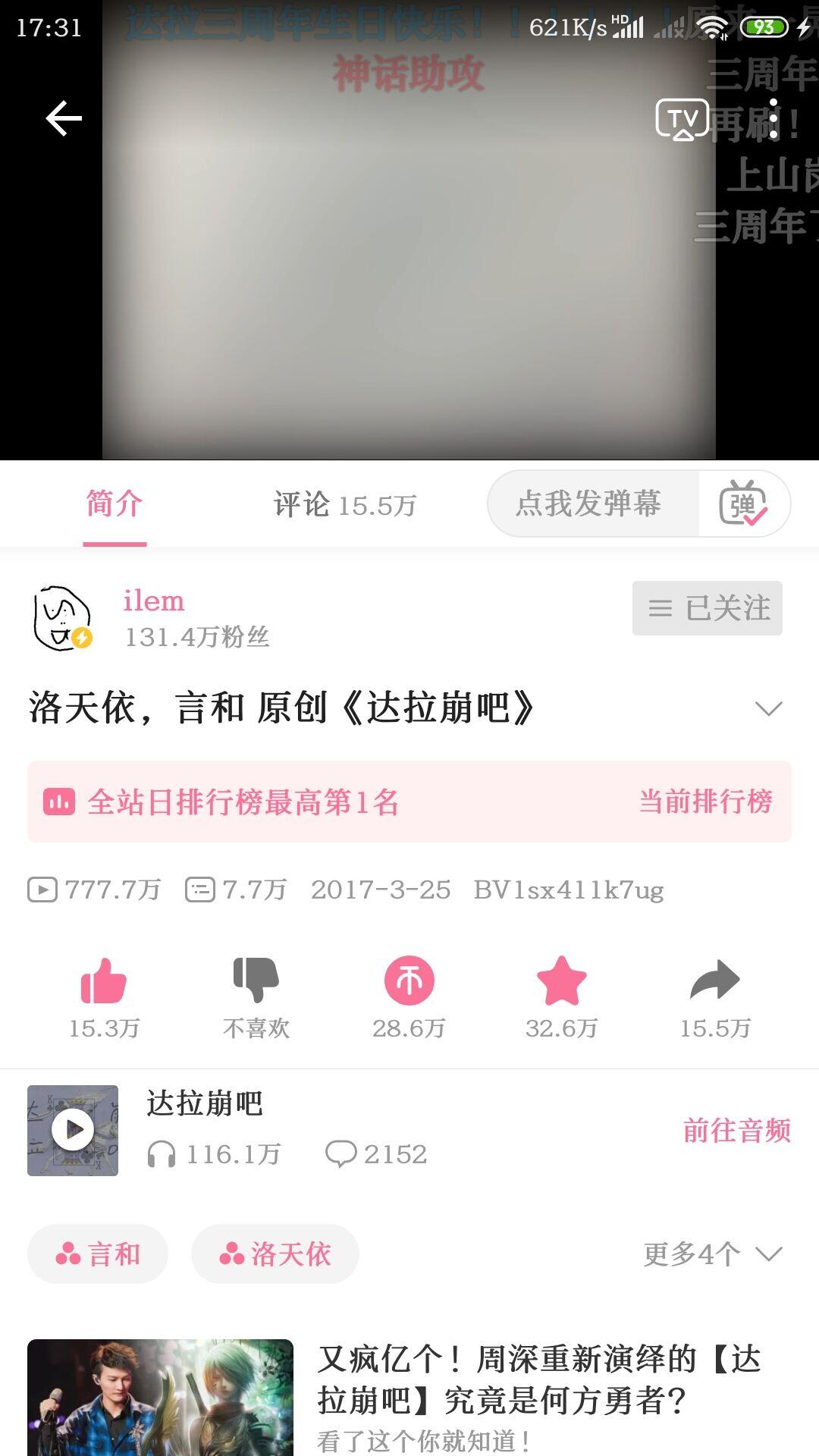Image resolution: width=819 pixels, height=1456 pixels.
Task: Share the video via arrow icon
Action: click(x=715, y=981)
